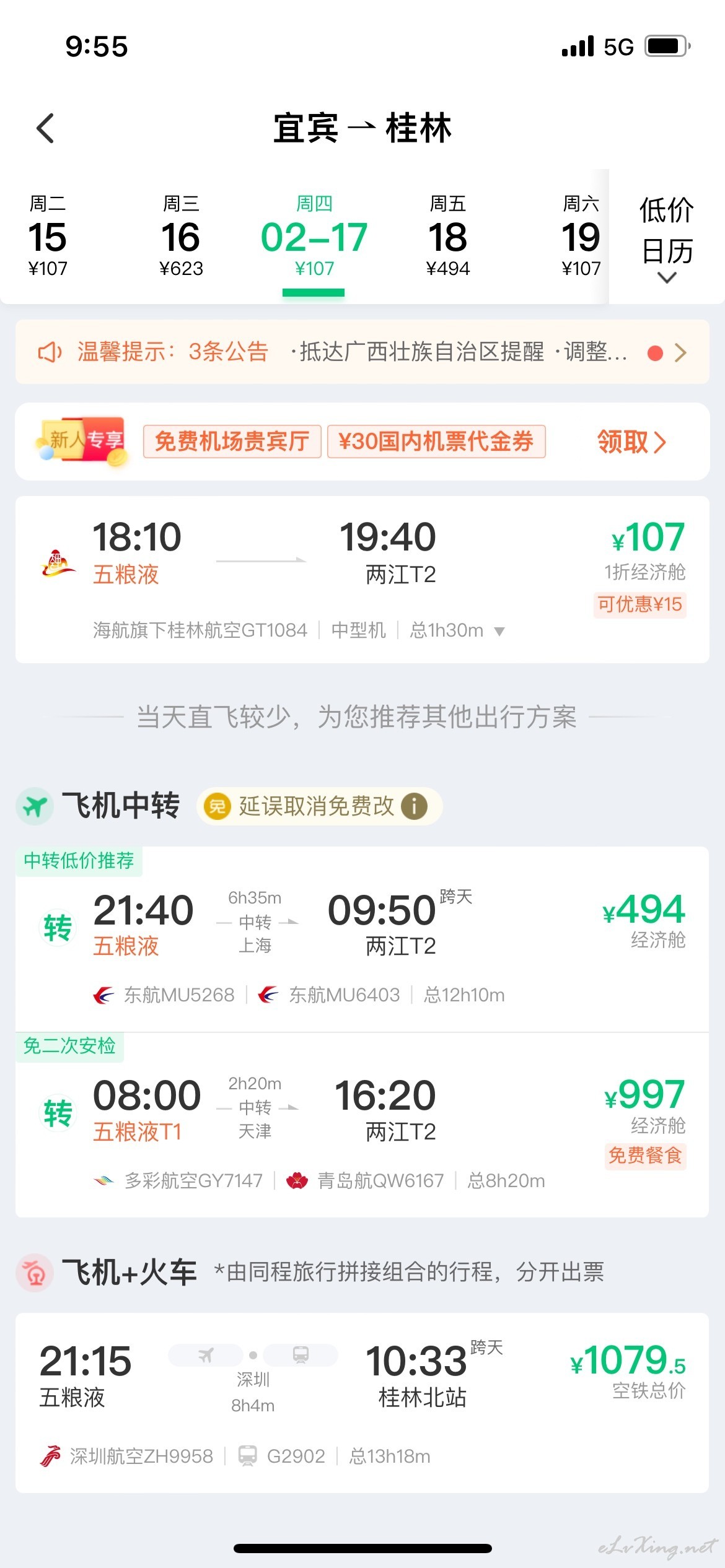Pick Saturday the 19th date tab
Screen dimensions: 725x1568
coord(581,235)
